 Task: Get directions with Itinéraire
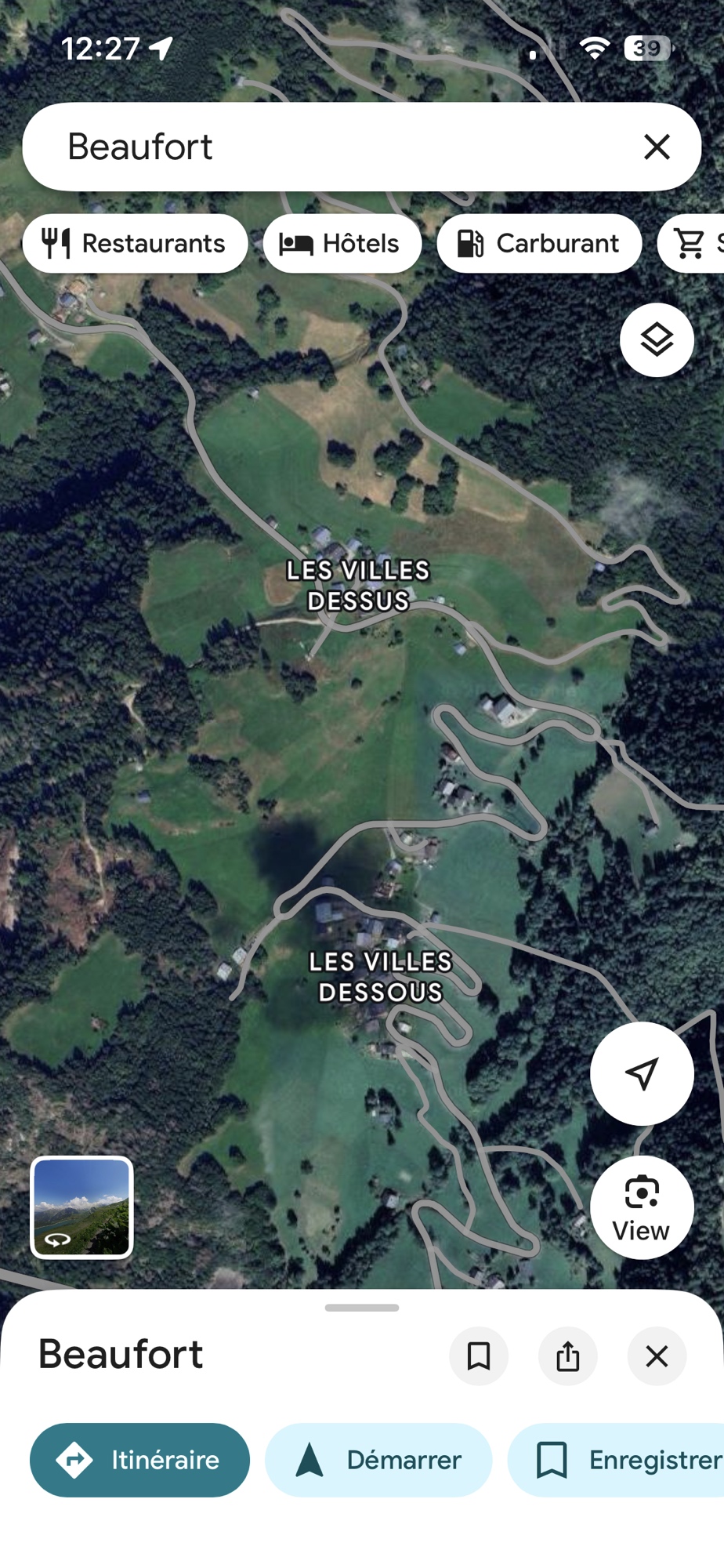click(x=139, y=1460)
